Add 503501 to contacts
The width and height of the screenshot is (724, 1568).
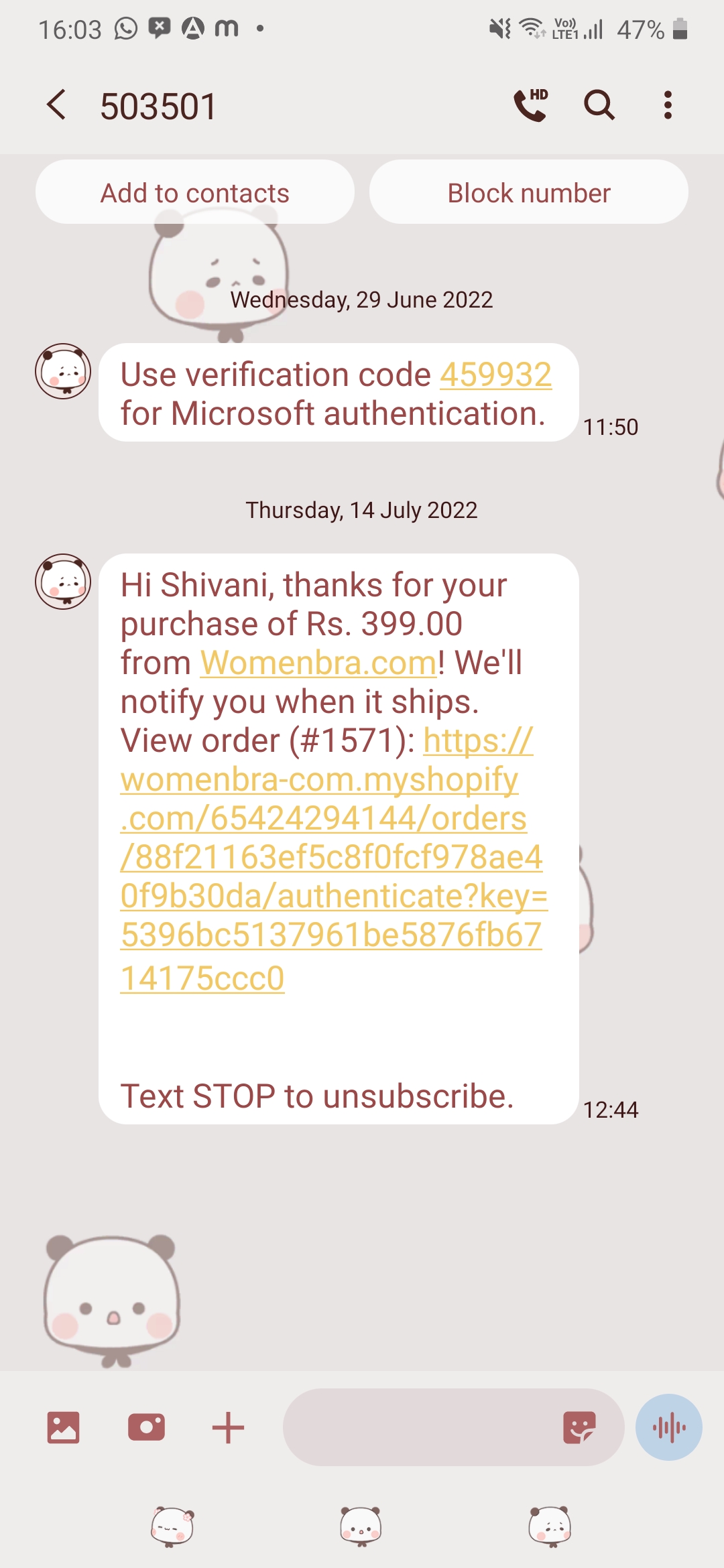(194, 192)
